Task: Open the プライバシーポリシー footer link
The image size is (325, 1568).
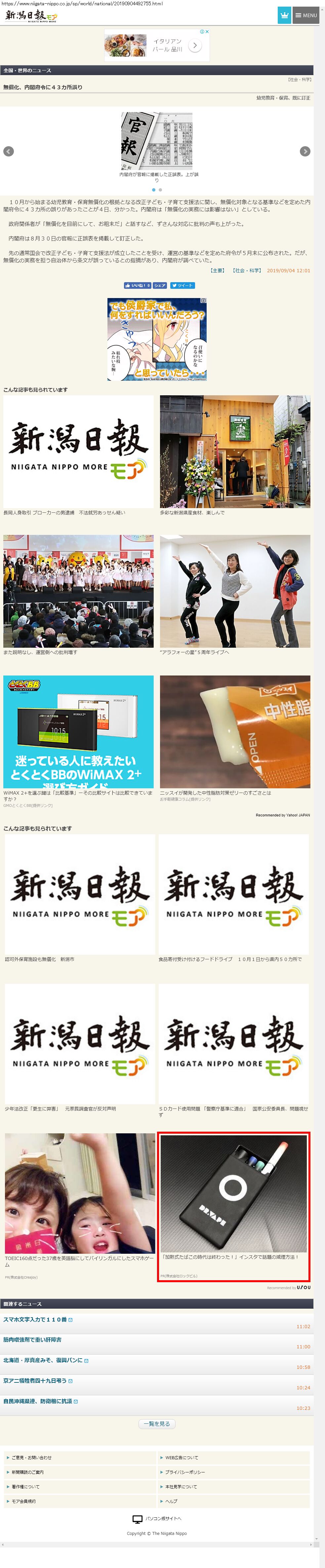Action: click(185, 1472)
